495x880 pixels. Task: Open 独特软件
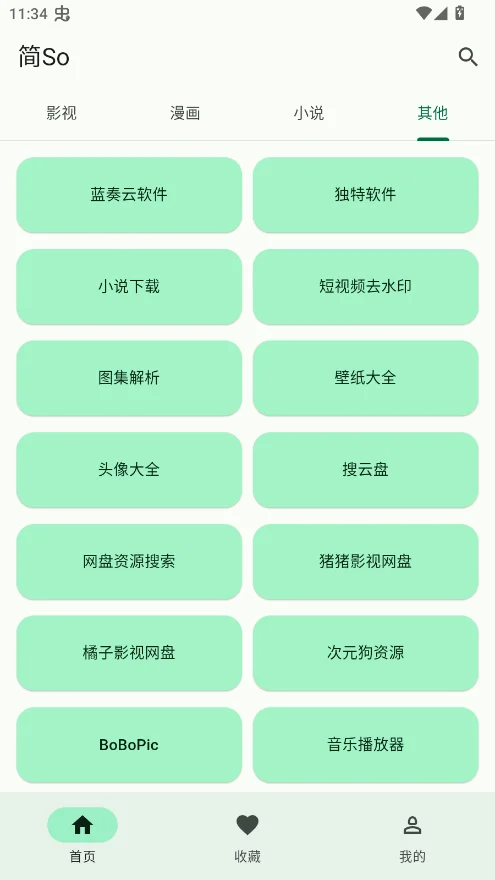365,194
